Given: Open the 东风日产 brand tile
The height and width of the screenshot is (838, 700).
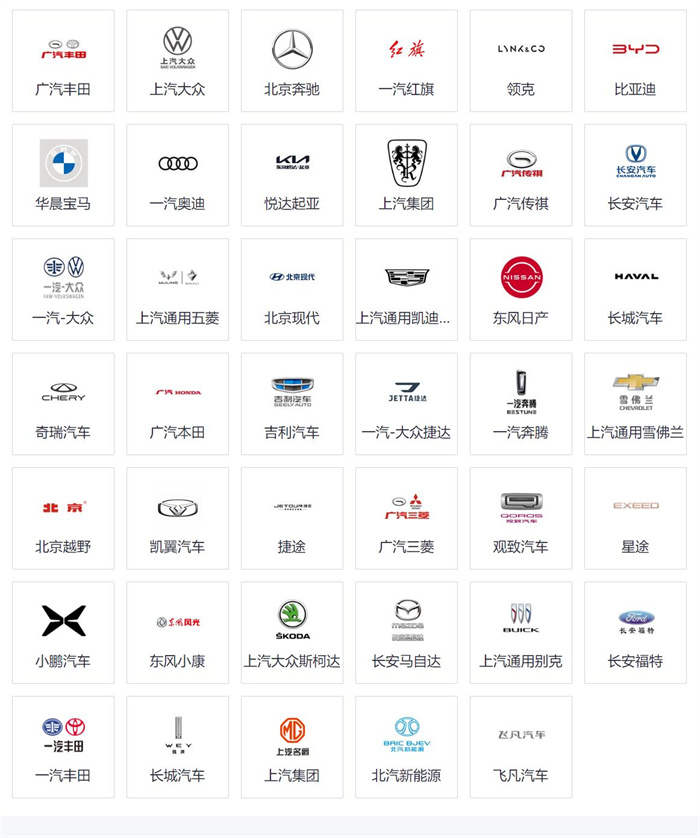Looking at the screenshot, I should (521, 290).
